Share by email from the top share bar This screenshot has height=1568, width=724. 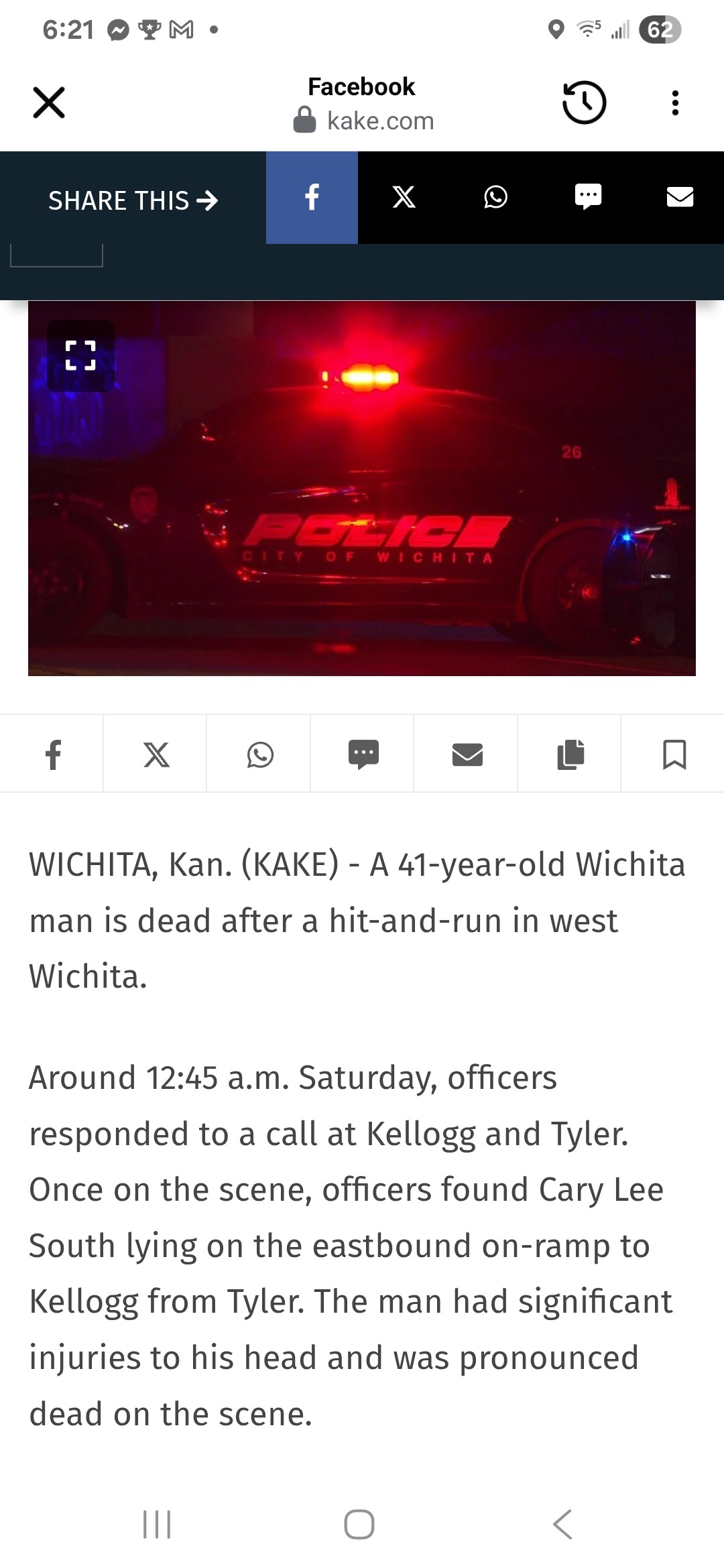pos(680,198)
